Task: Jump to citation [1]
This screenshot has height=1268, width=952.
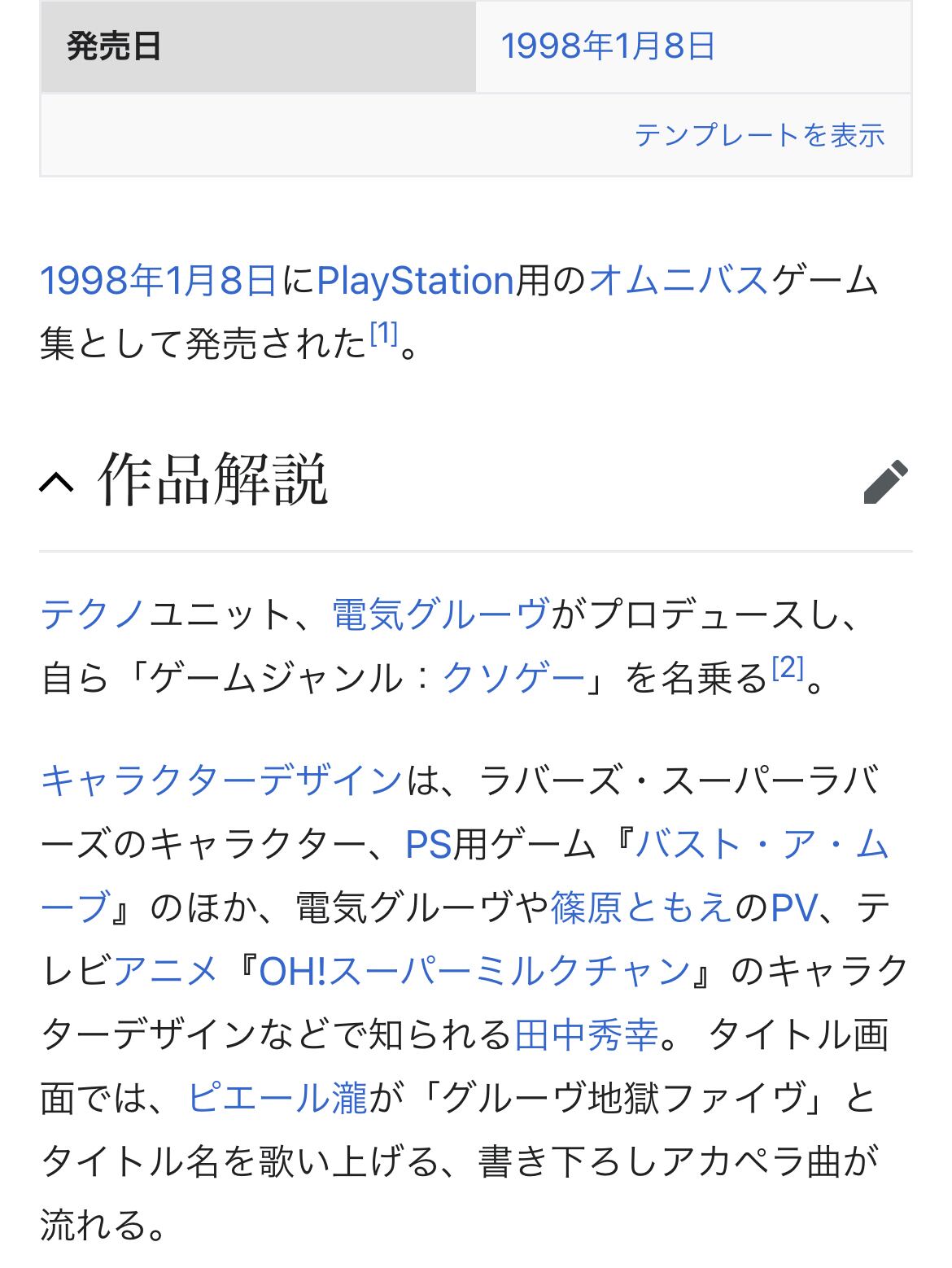Action: [384, 333]
